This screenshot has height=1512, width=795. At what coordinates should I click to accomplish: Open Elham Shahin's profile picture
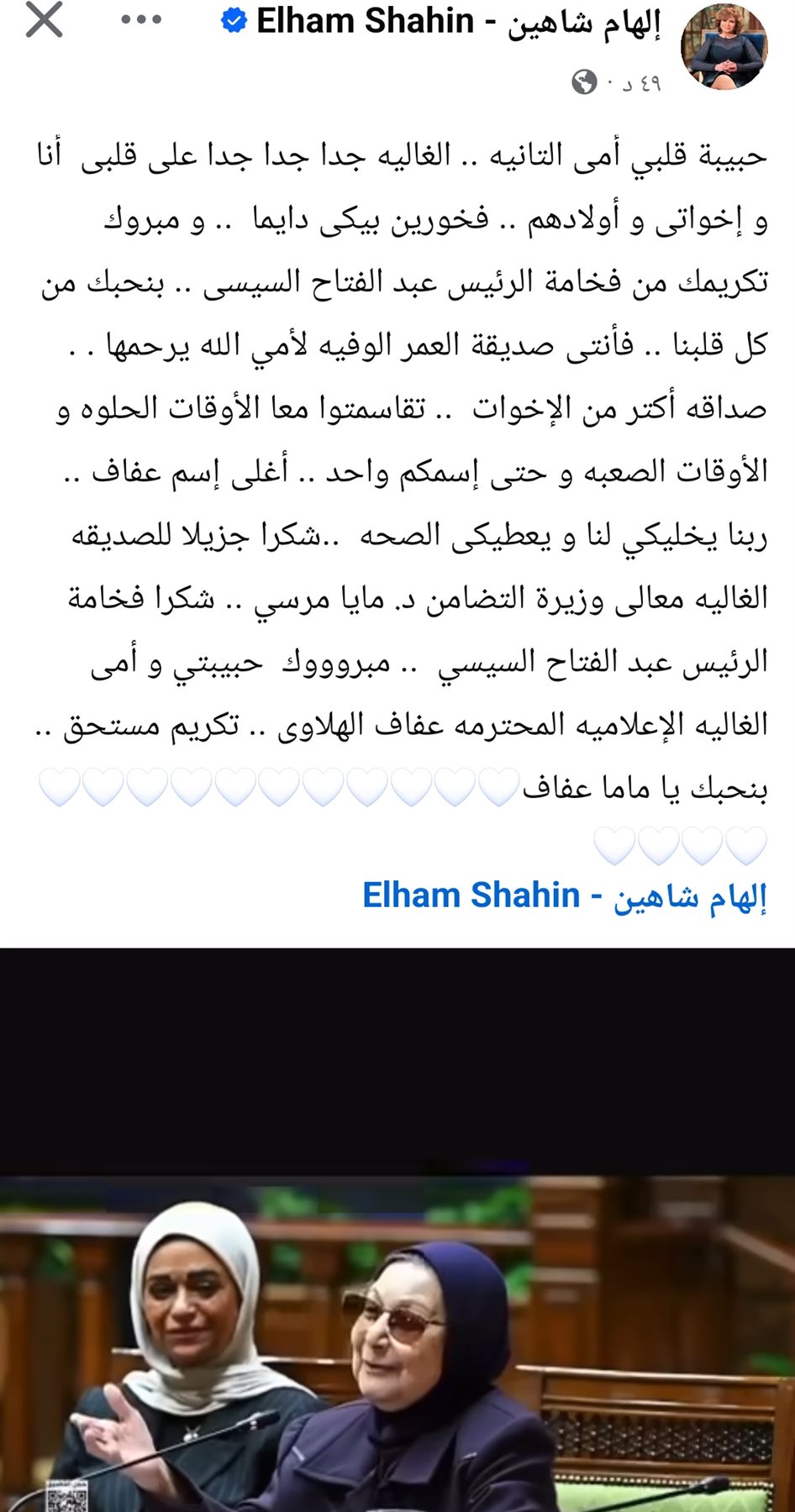click(724, 45)
